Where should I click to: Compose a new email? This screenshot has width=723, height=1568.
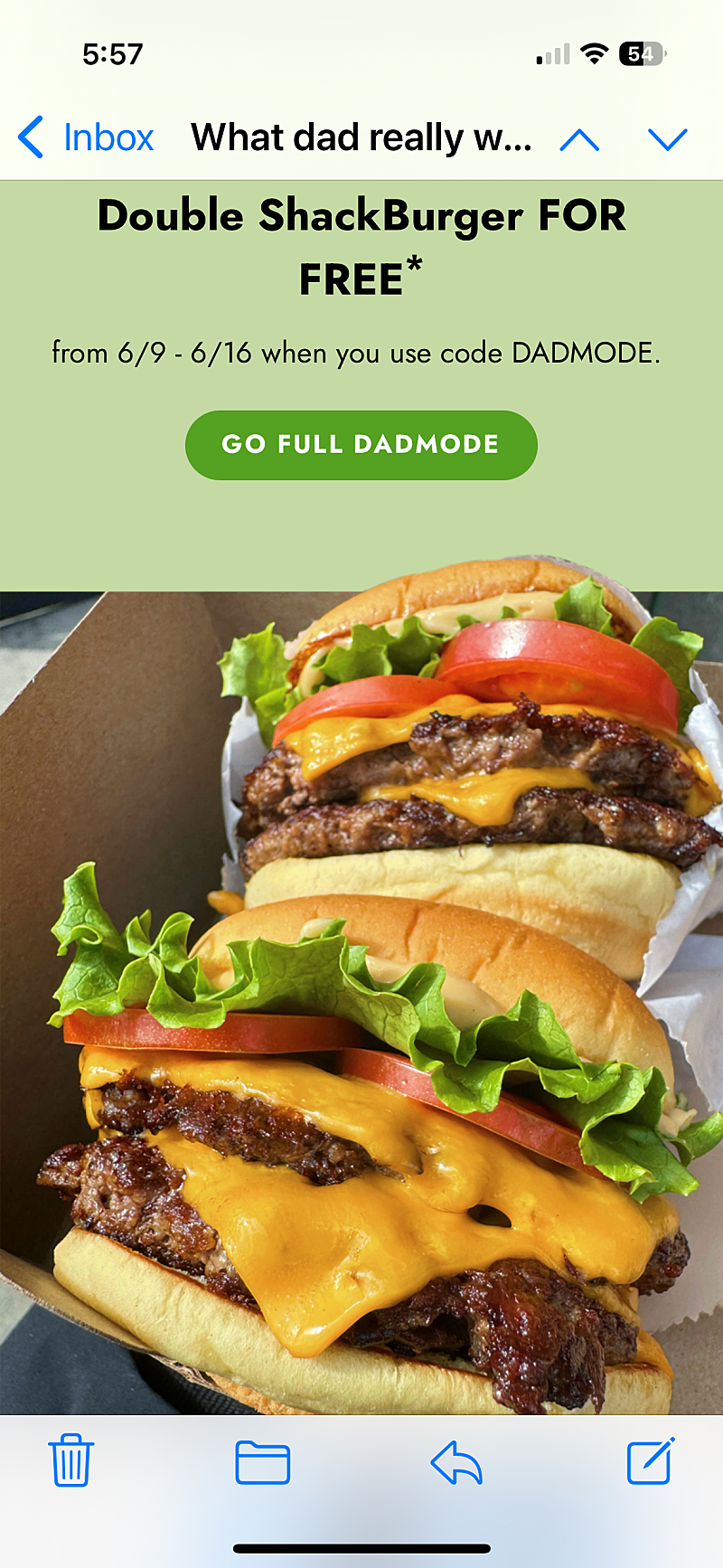point(651,1460)
